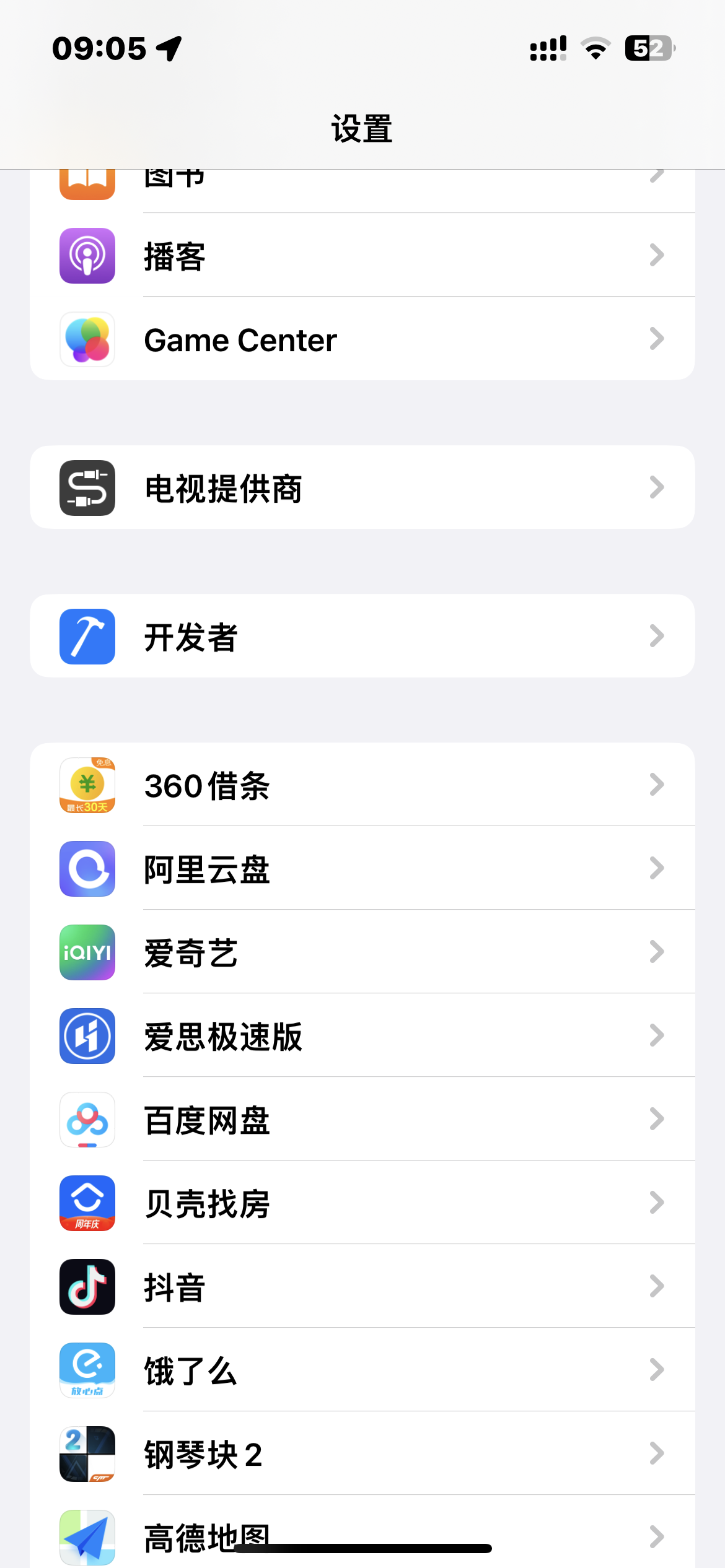Image resolution: width=725 pixels, height=1568 pixels.
Task: Select the 爱思极速版 row
Action: [362, 1035]
